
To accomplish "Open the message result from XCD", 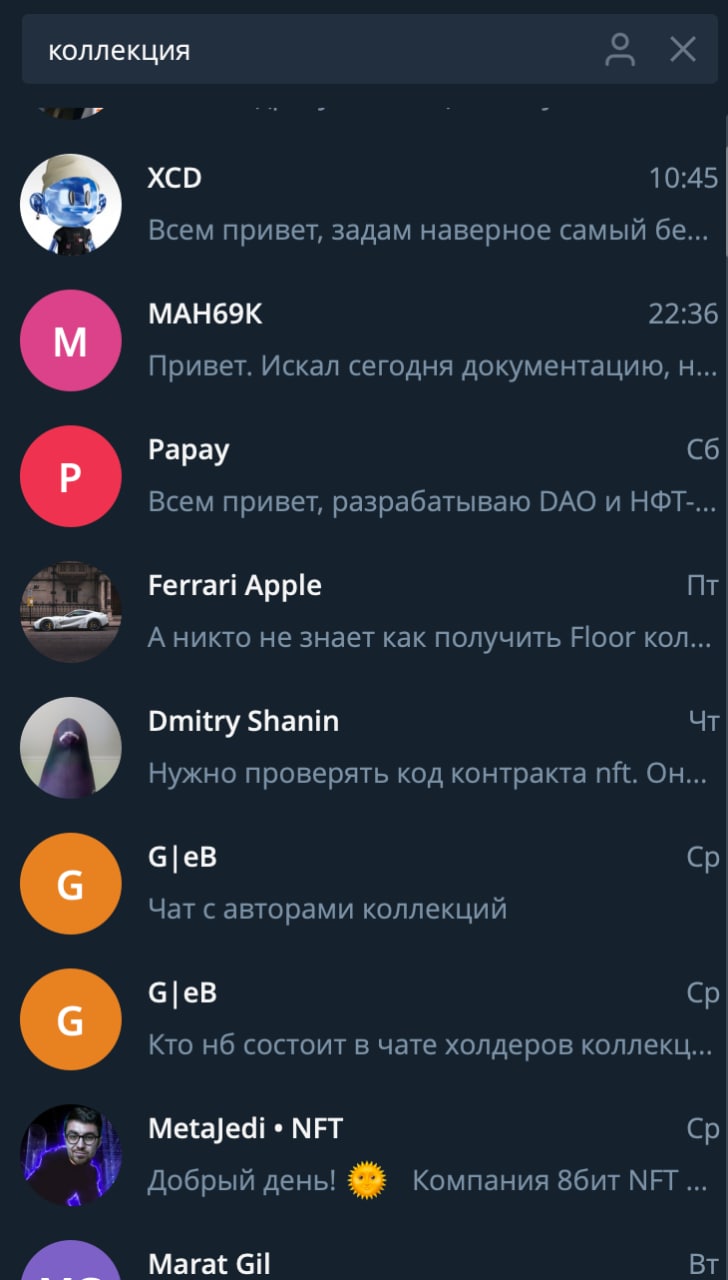I will (x=364, y=204).
